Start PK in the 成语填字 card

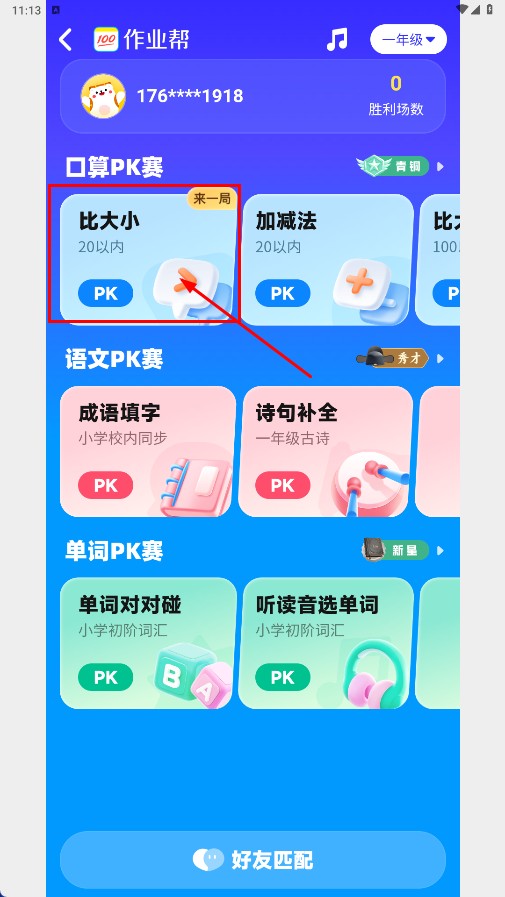pos(105,486)
